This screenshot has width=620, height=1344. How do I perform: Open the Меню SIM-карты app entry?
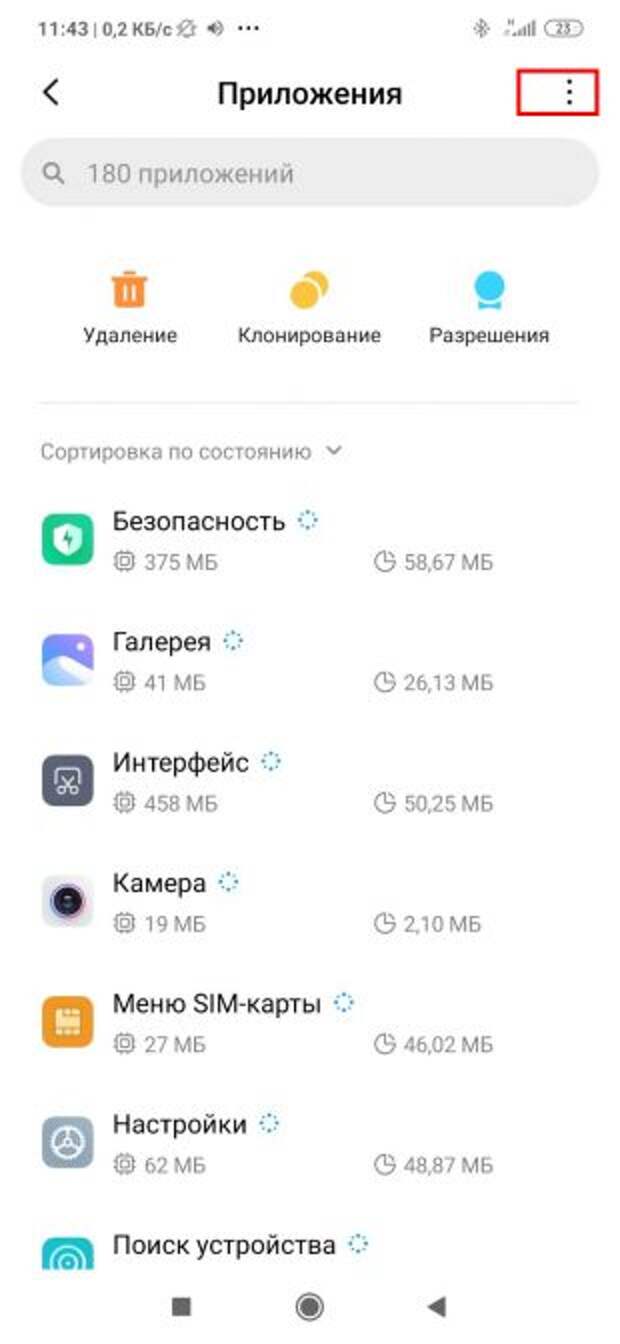310,1023
